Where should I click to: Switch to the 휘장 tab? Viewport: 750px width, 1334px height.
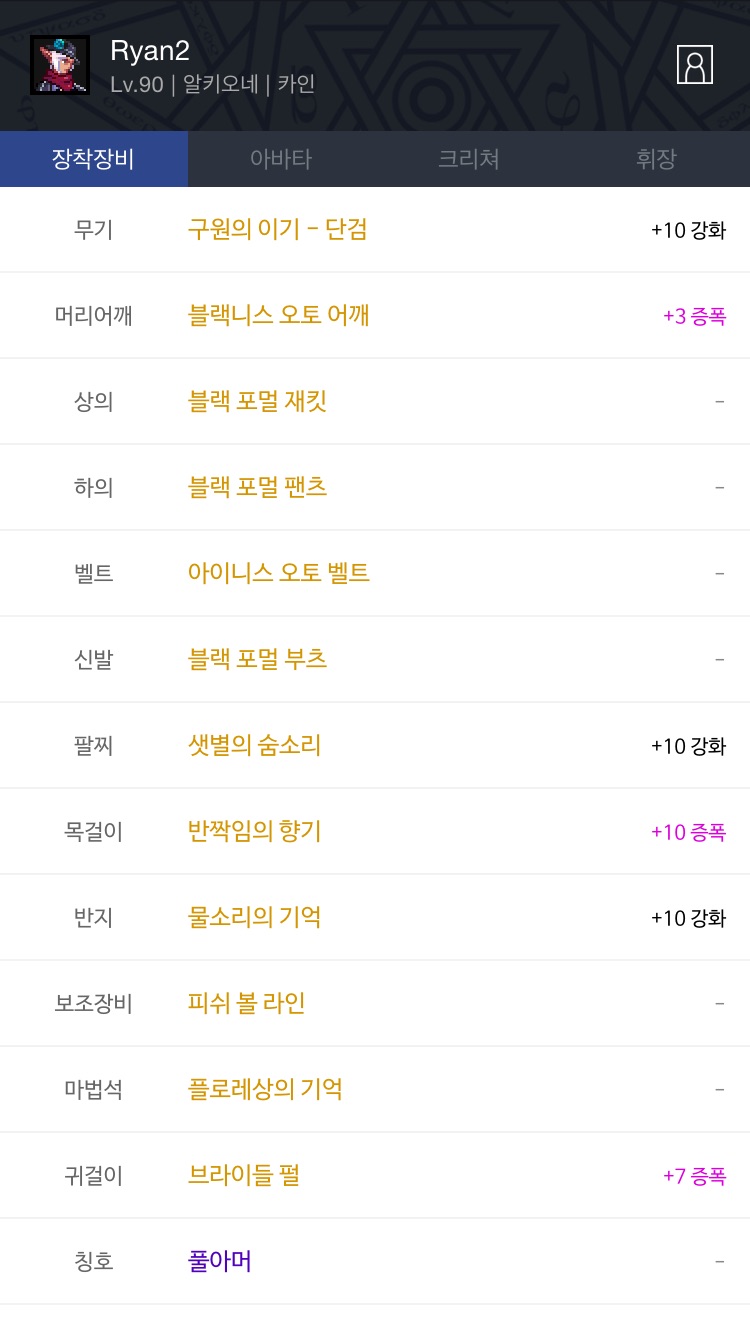(656, 159)
